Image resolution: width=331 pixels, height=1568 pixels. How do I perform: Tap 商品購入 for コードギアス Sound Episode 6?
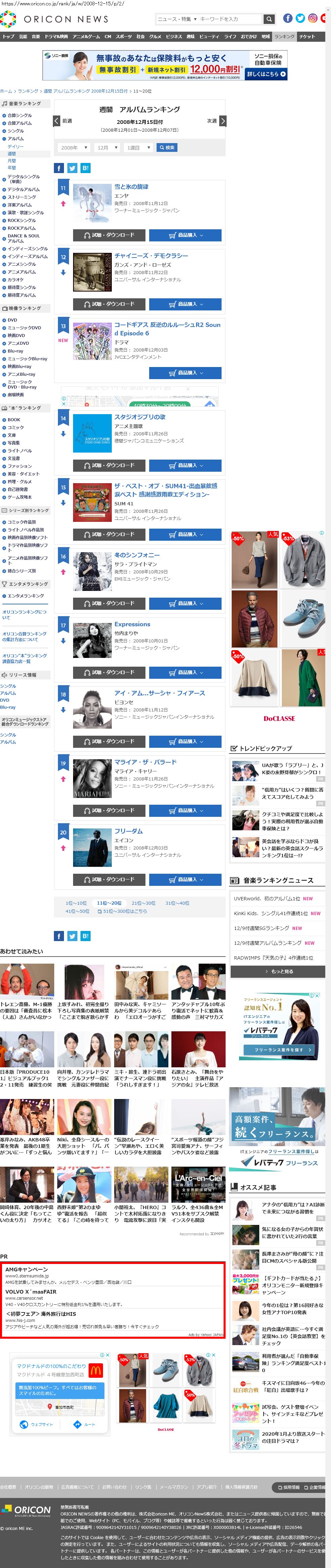tap(185, 372)
